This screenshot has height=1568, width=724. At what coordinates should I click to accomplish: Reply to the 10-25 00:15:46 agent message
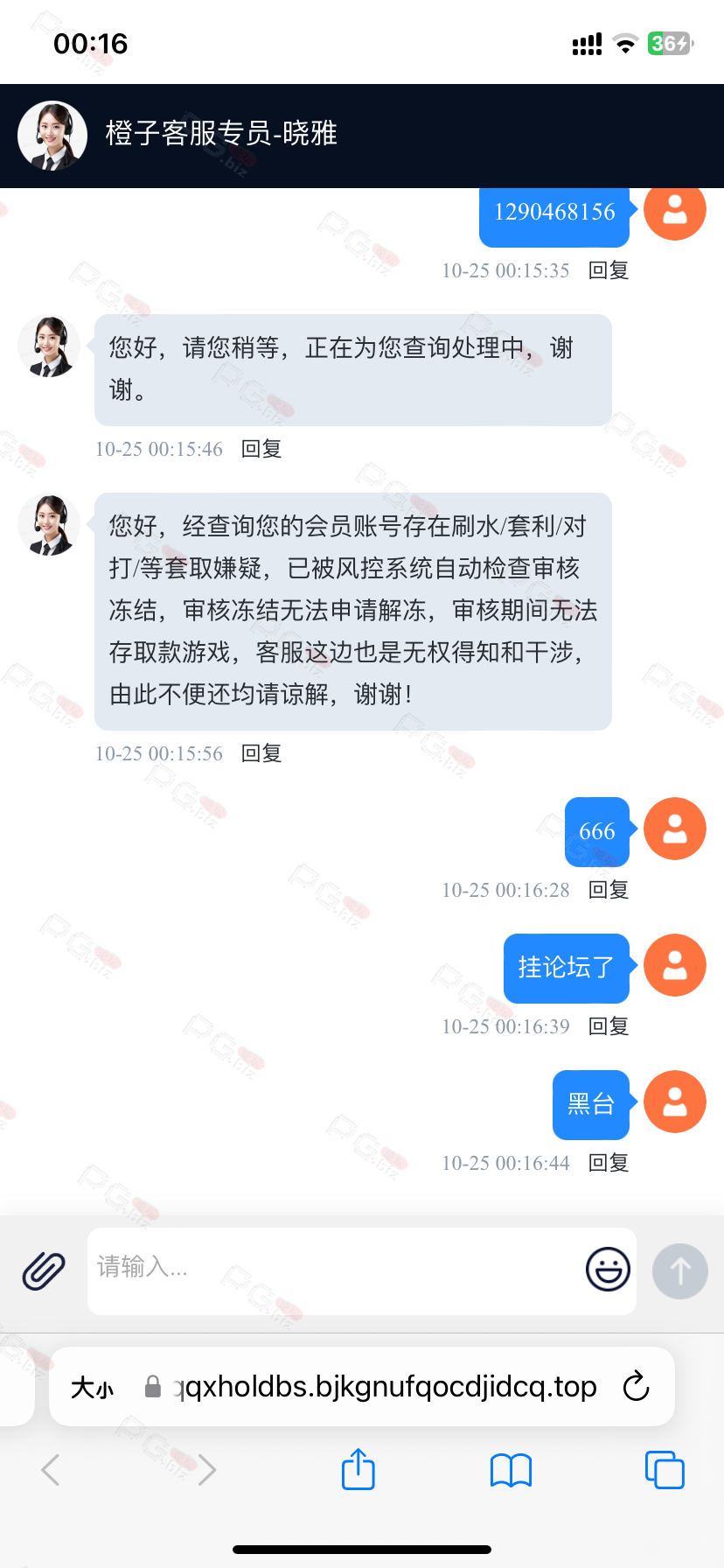tap(261, 449)
